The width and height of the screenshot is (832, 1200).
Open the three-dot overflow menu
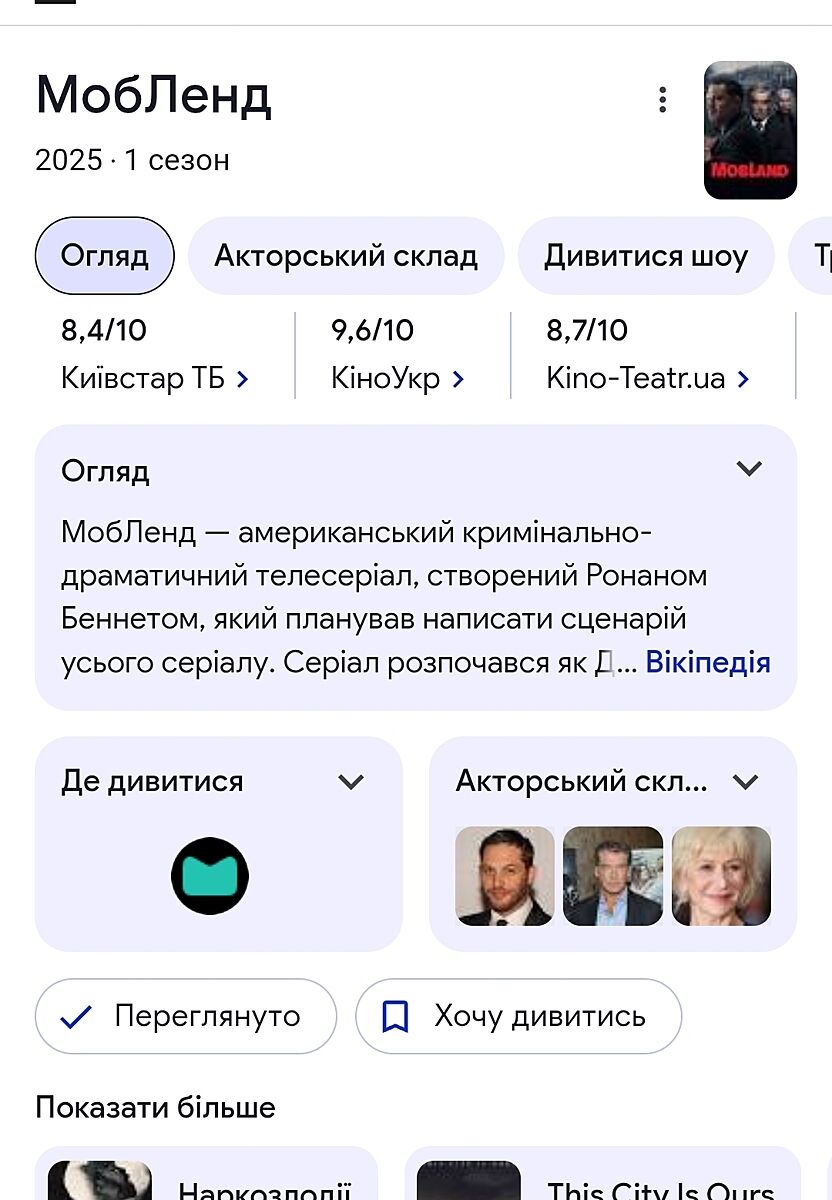(x=662, y=100)
